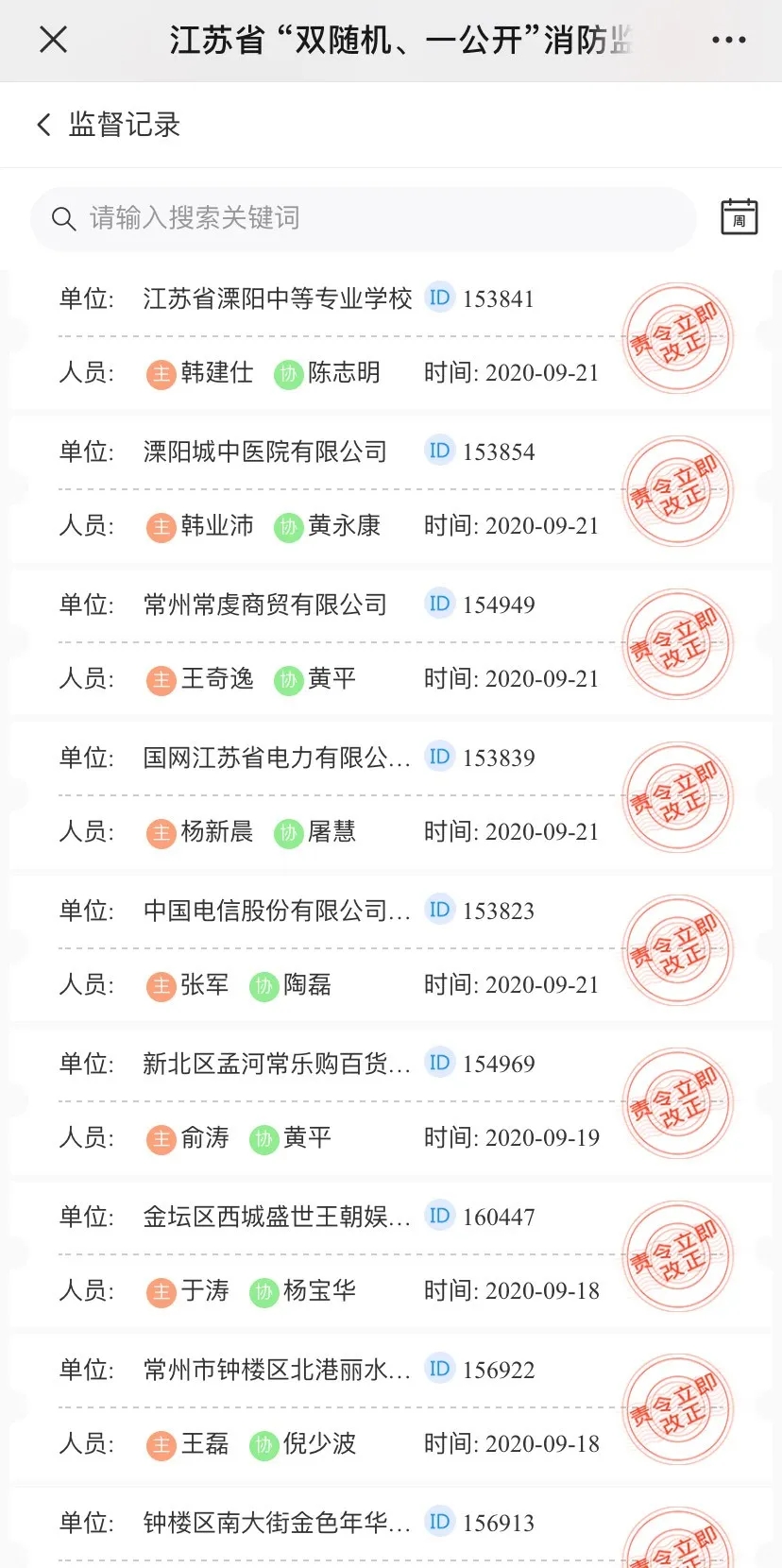Open record for 常州常虔商贸有限公司
This screenshot has width=782, height=1568.
click(x=265, y=605)
